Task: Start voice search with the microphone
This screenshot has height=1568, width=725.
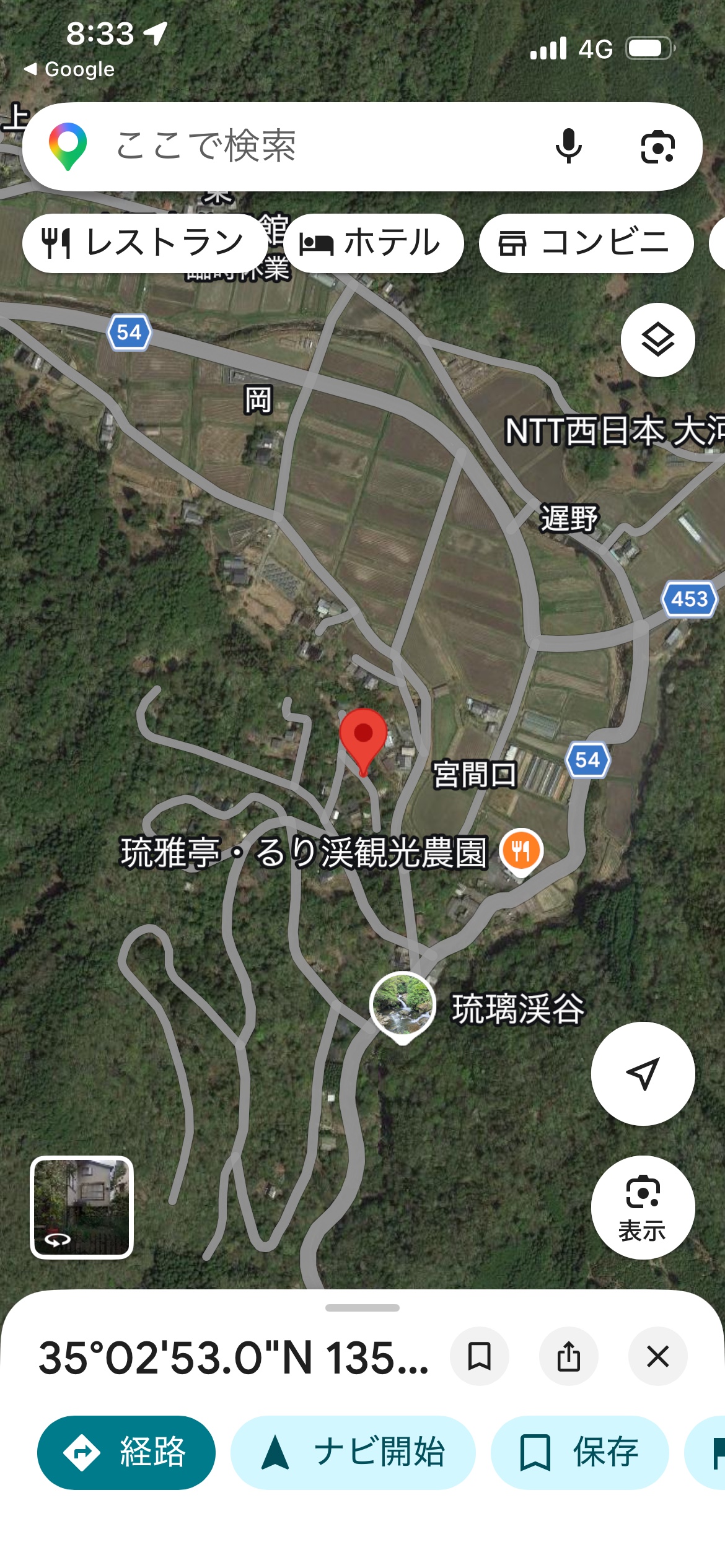Action: [568, 147]
